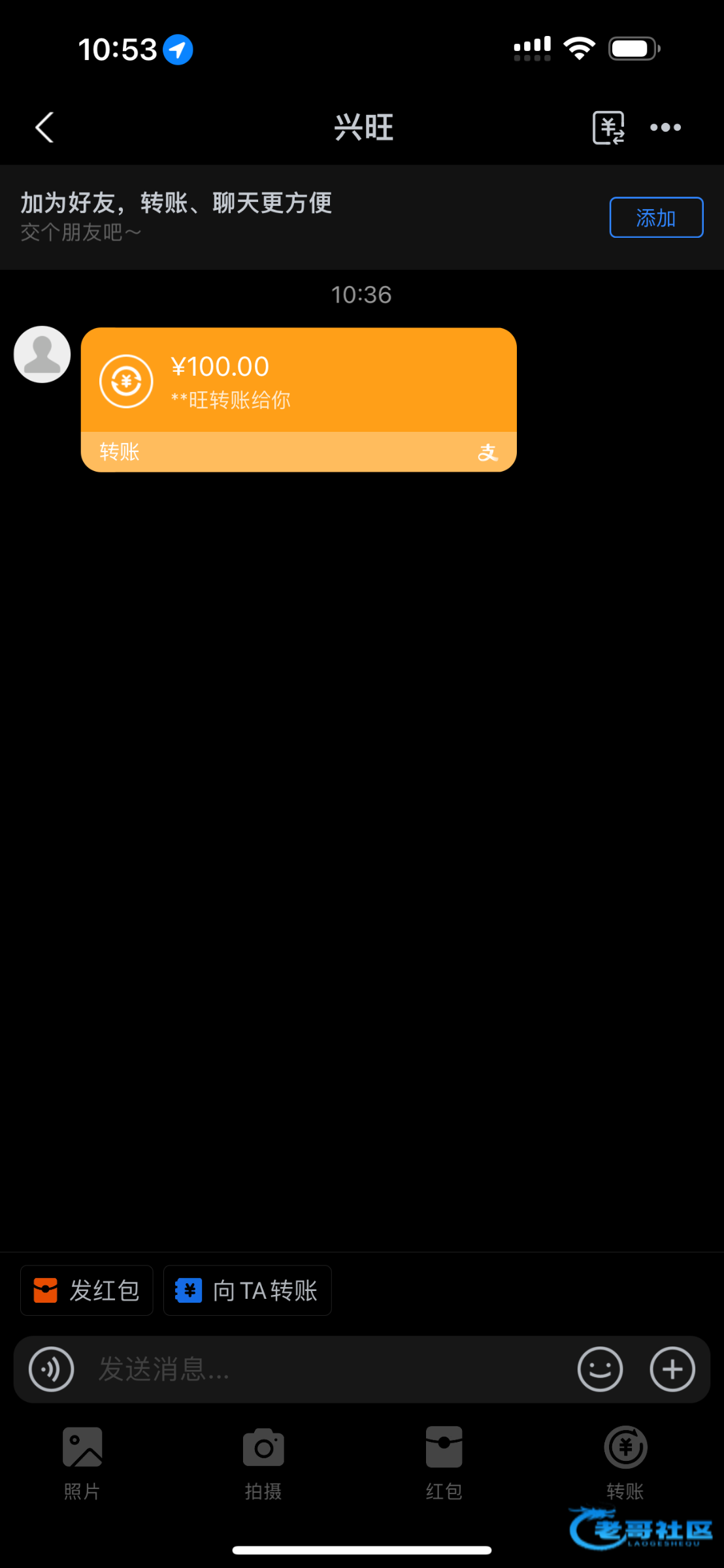Select 转账 in the attachment panel

click(625, 1462)
